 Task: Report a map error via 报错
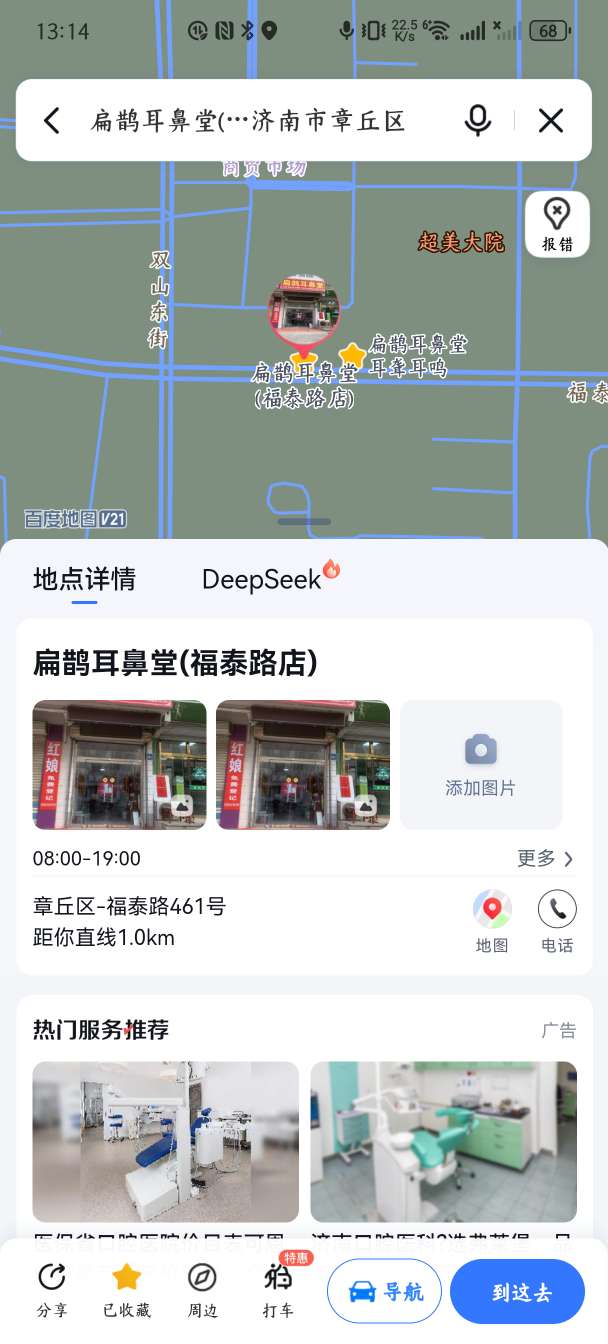[557, 224]
